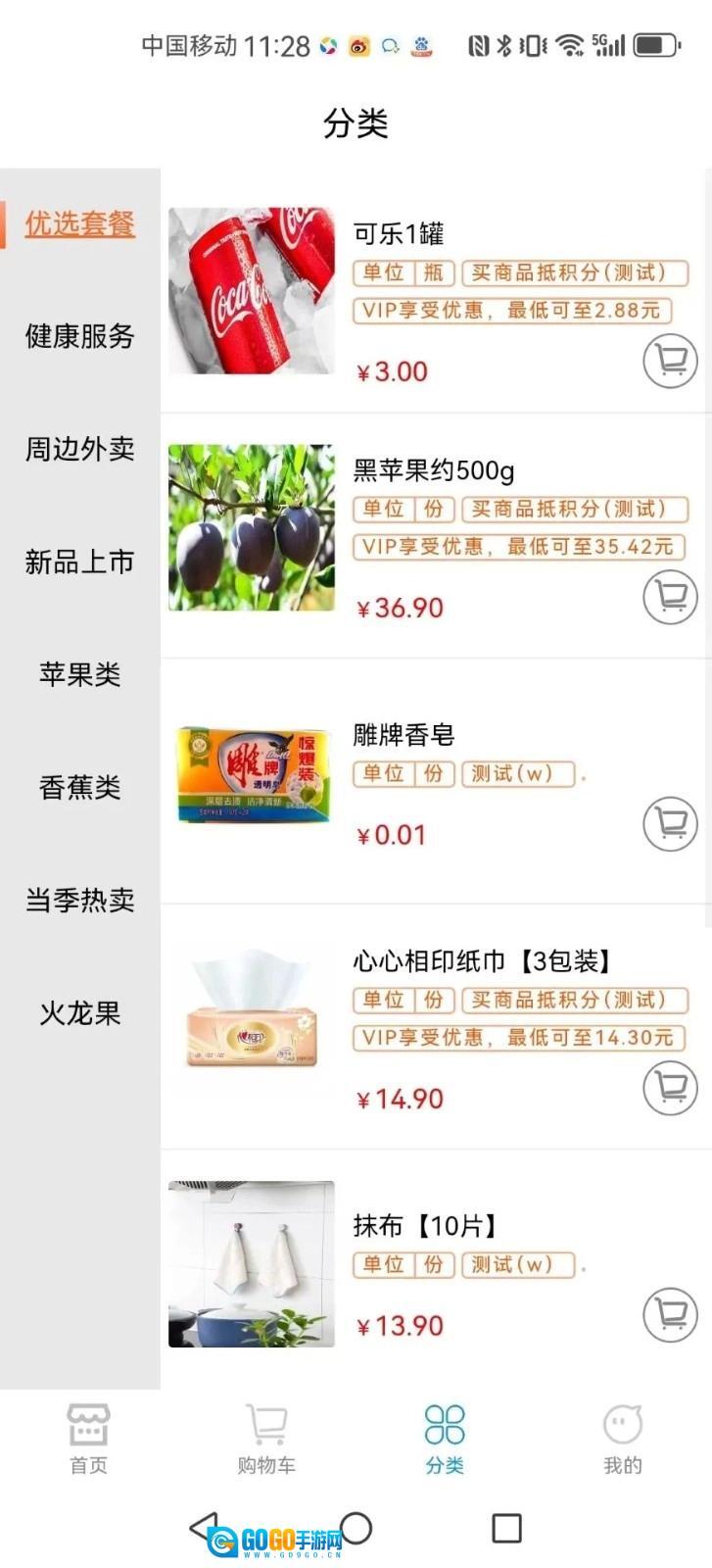Screen dimensions: 712x1568
Task: Switch to the 我的 tab
Action: pos(622,1438)
